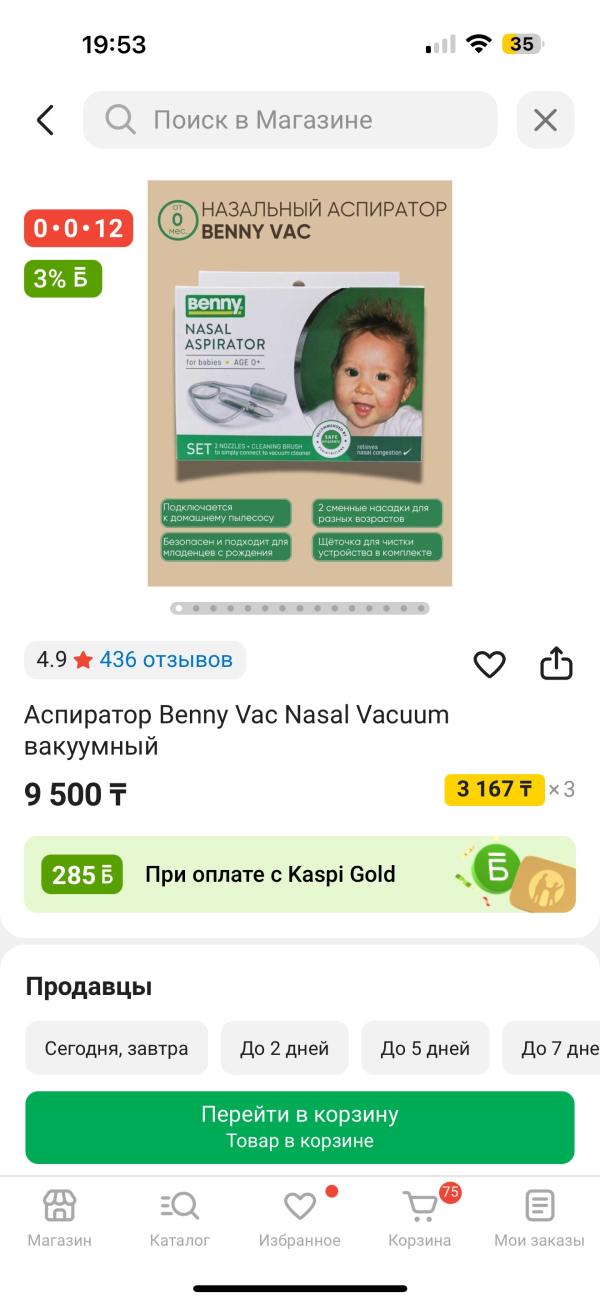Open the Мои заказы tab
This screenshot has width=600, height=1303.
tap(539, 1218)
